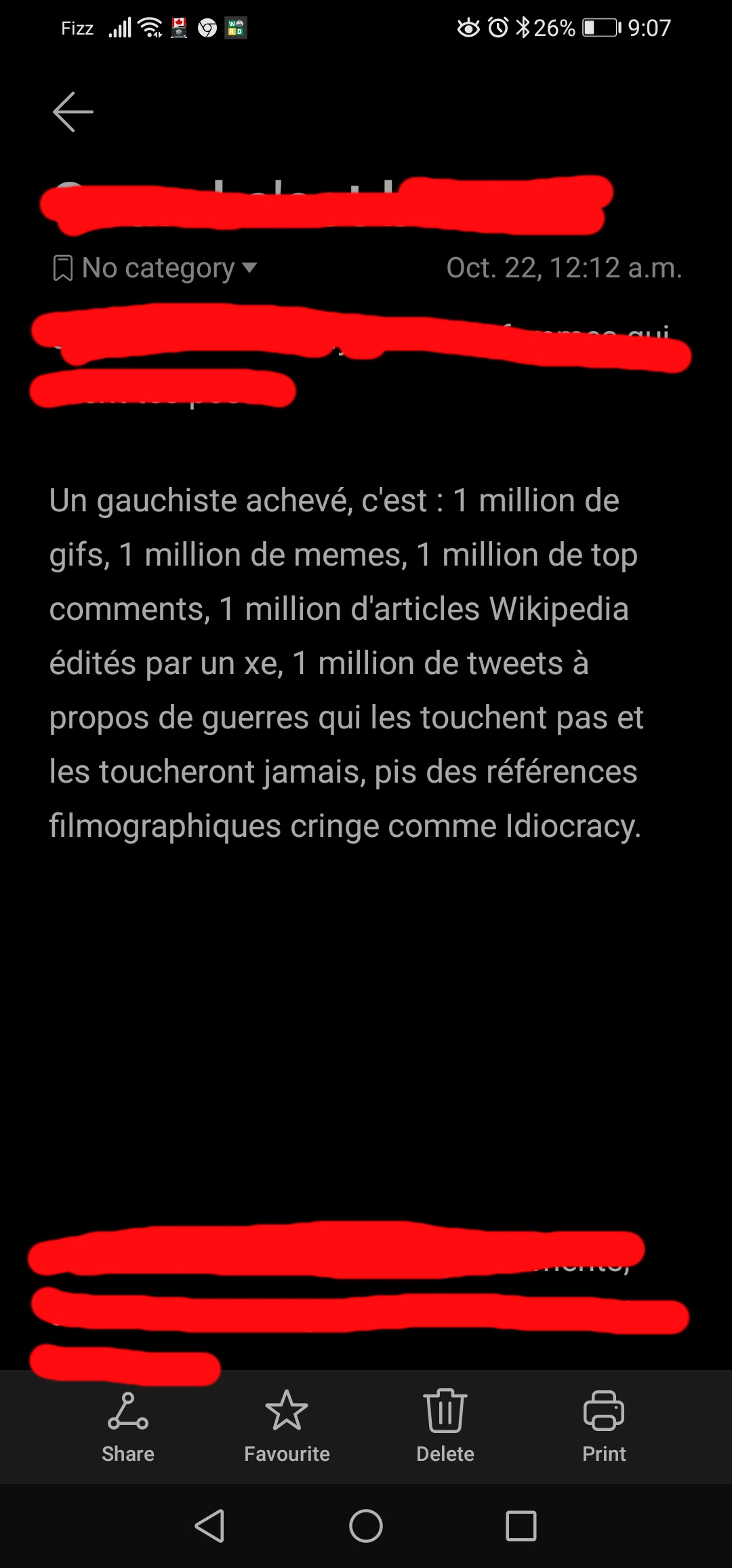
Task: Open the system recent apps view
Action: 521,1527
